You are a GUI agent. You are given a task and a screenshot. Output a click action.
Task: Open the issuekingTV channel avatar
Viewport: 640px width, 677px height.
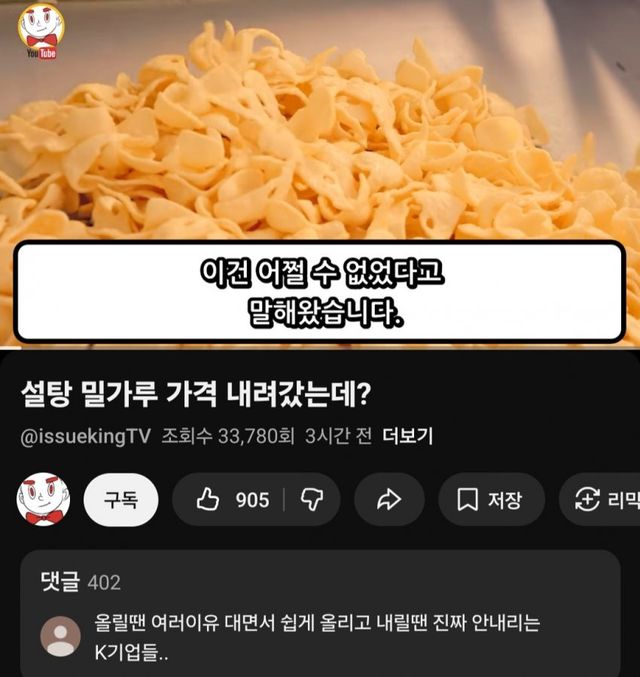pyautogui.click(x=42, y=500)
